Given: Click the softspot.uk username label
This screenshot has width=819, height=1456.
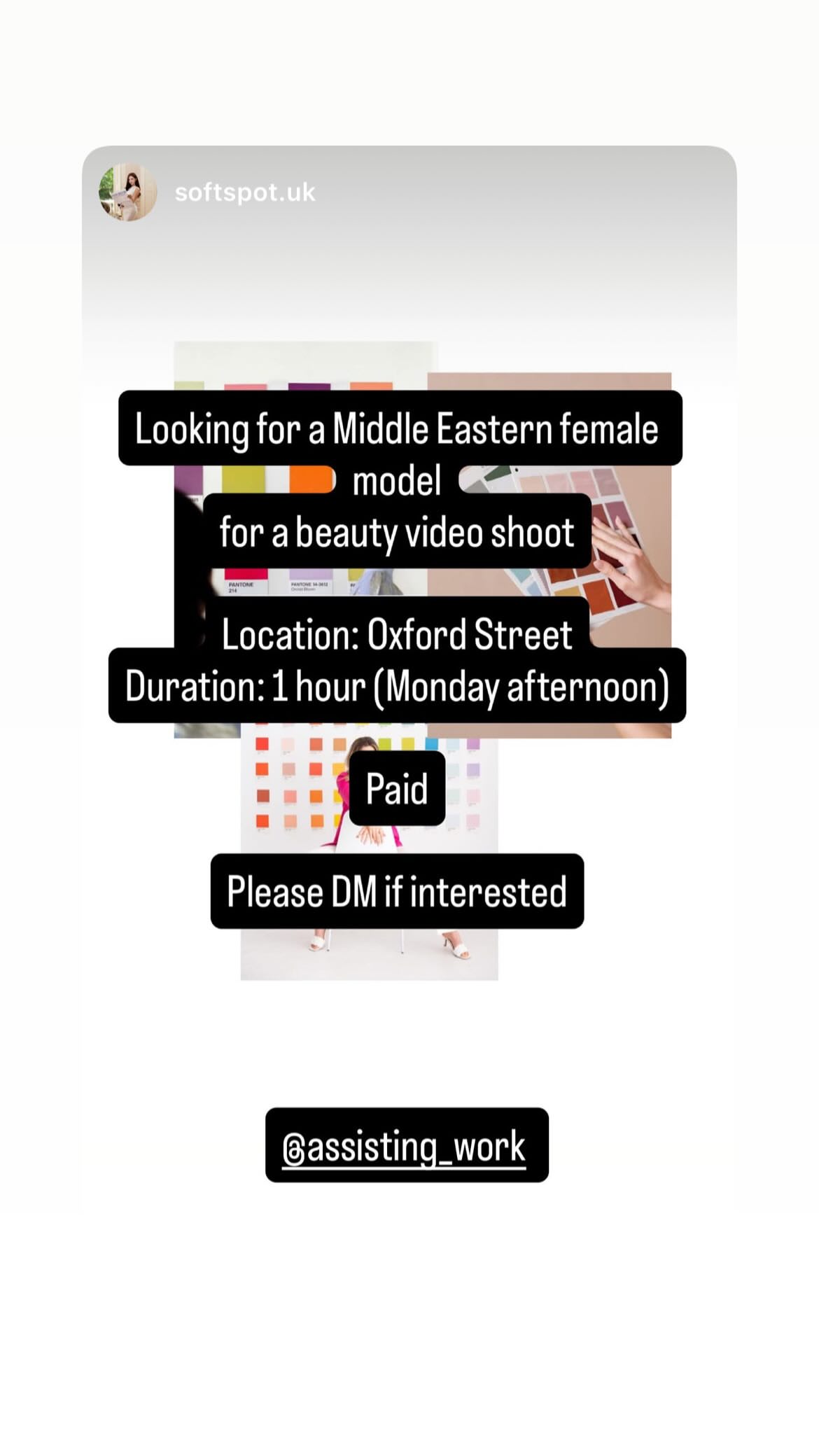Looking at the screenshot, I should click(245, 192).
